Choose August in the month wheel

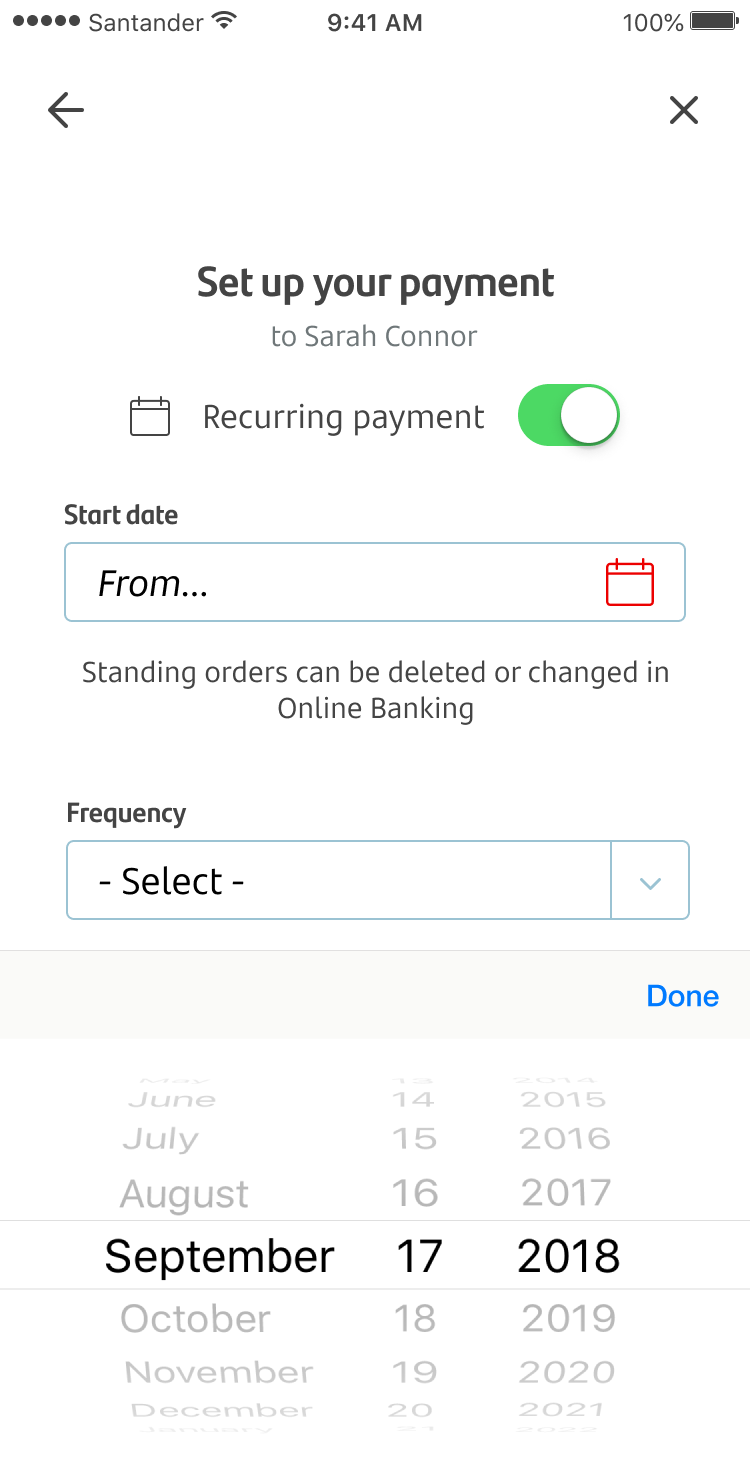coord(185,1194)
